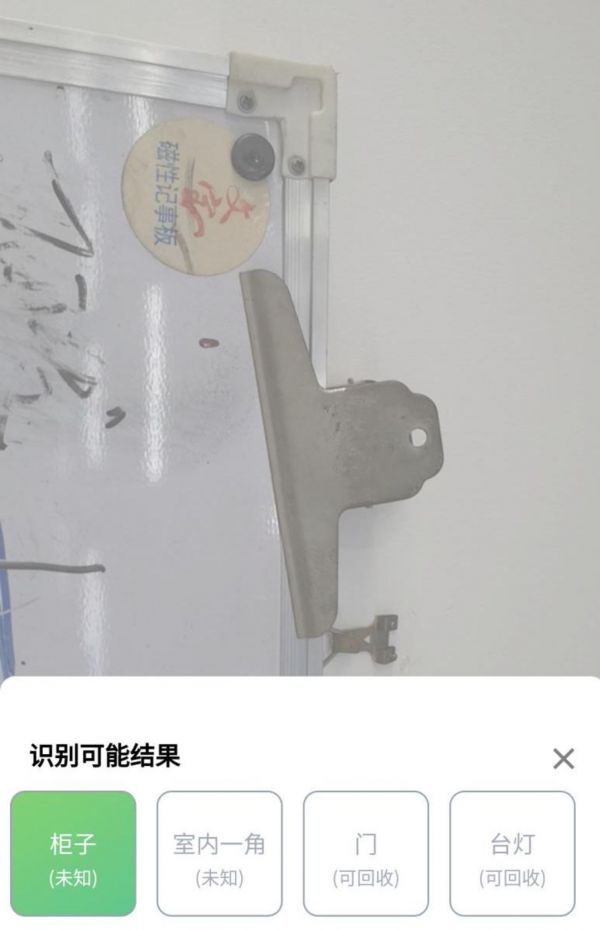Image resolution: width=600 pixels, height=930 pixels.
Task: Select the 柜子 result chip
Action: [x=73, y=854]
